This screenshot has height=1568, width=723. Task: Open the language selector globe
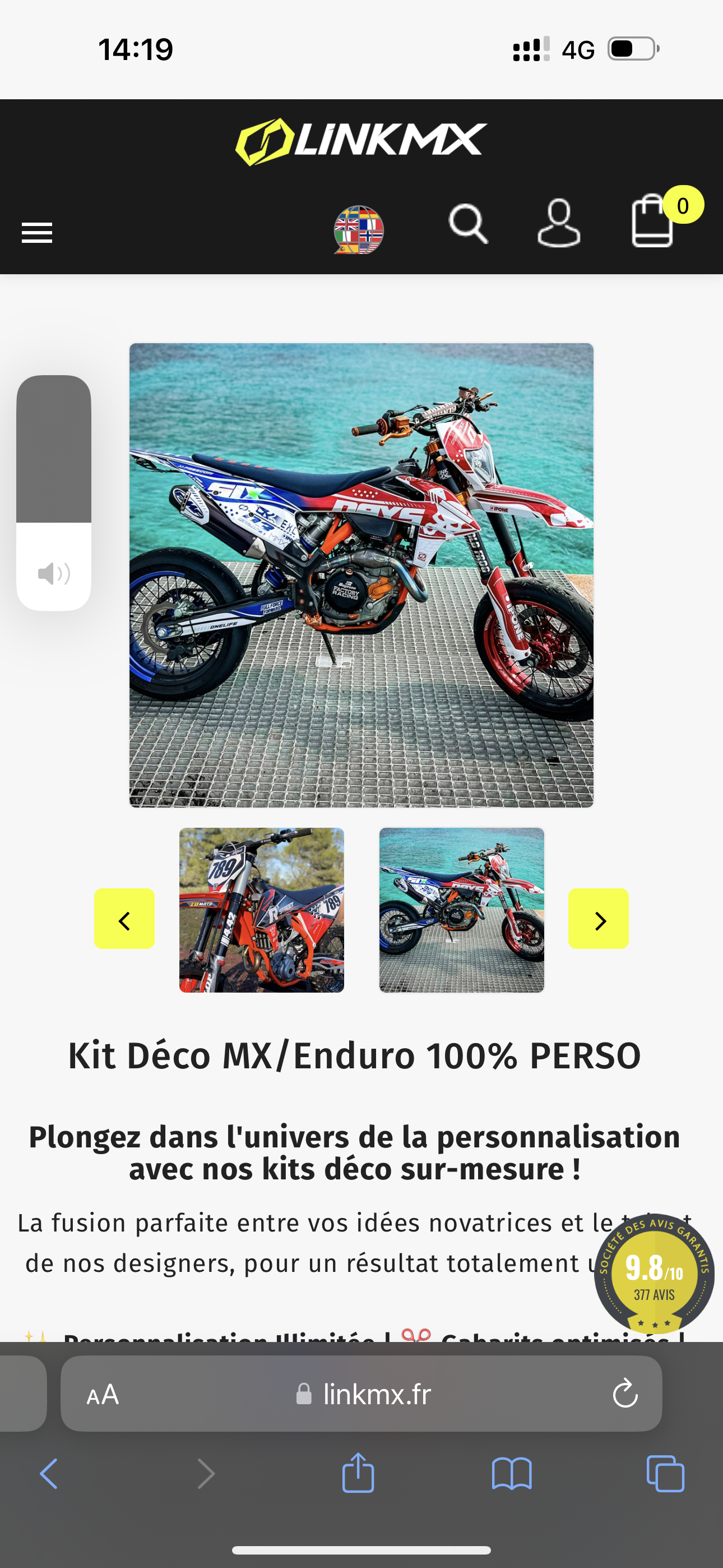(x=359, y=230)
